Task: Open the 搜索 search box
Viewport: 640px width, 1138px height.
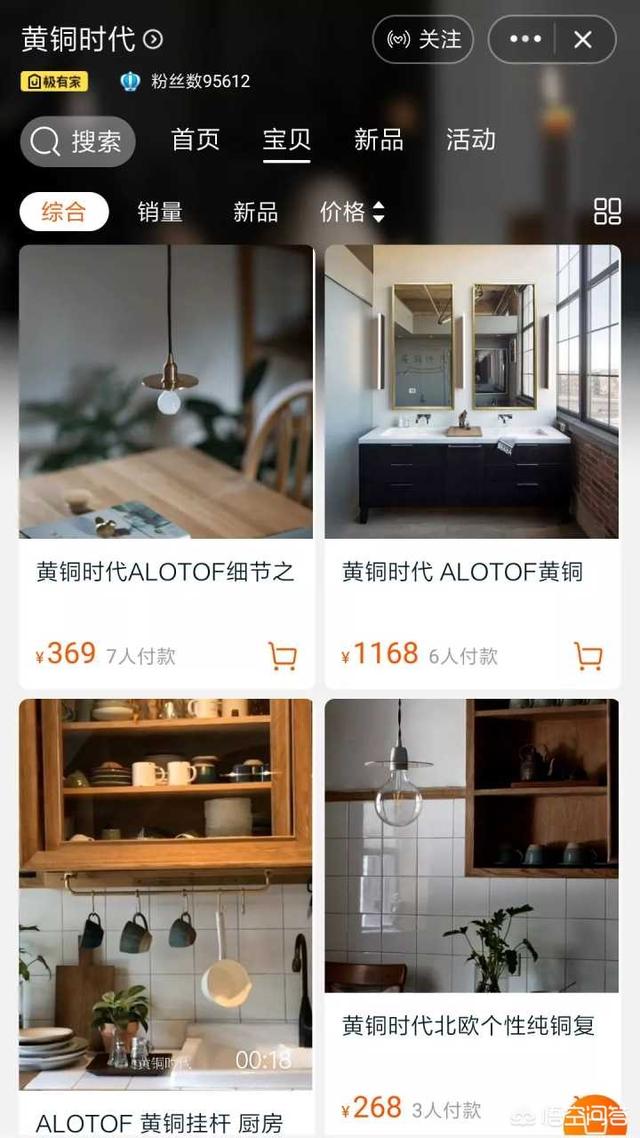Action: (x=78, y=141)
